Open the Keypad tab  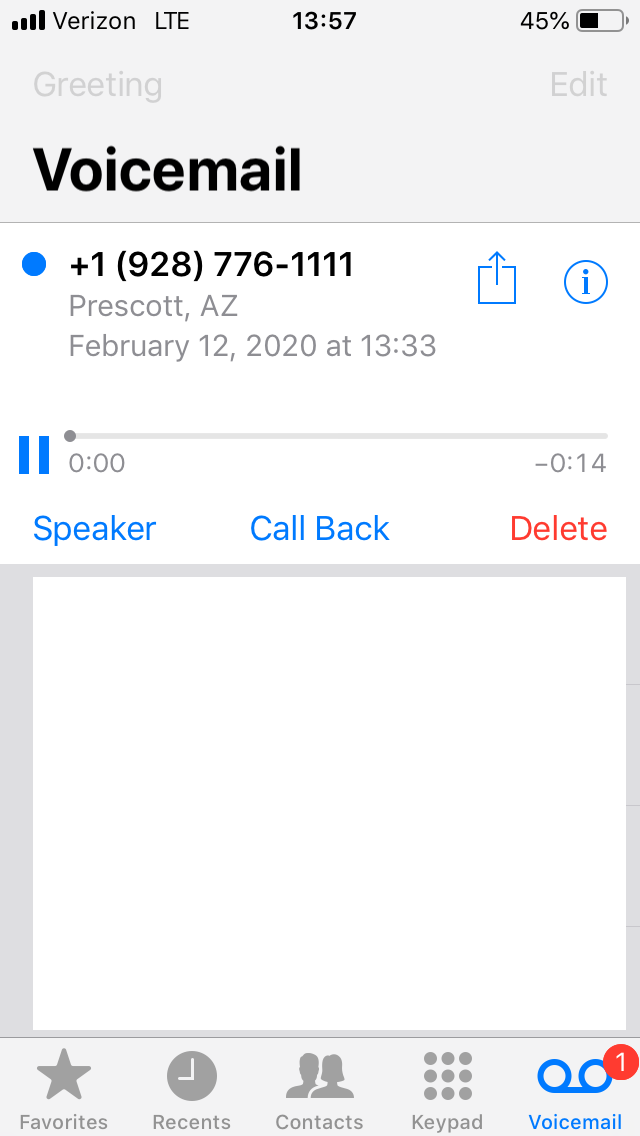(x=447, y=1089)
